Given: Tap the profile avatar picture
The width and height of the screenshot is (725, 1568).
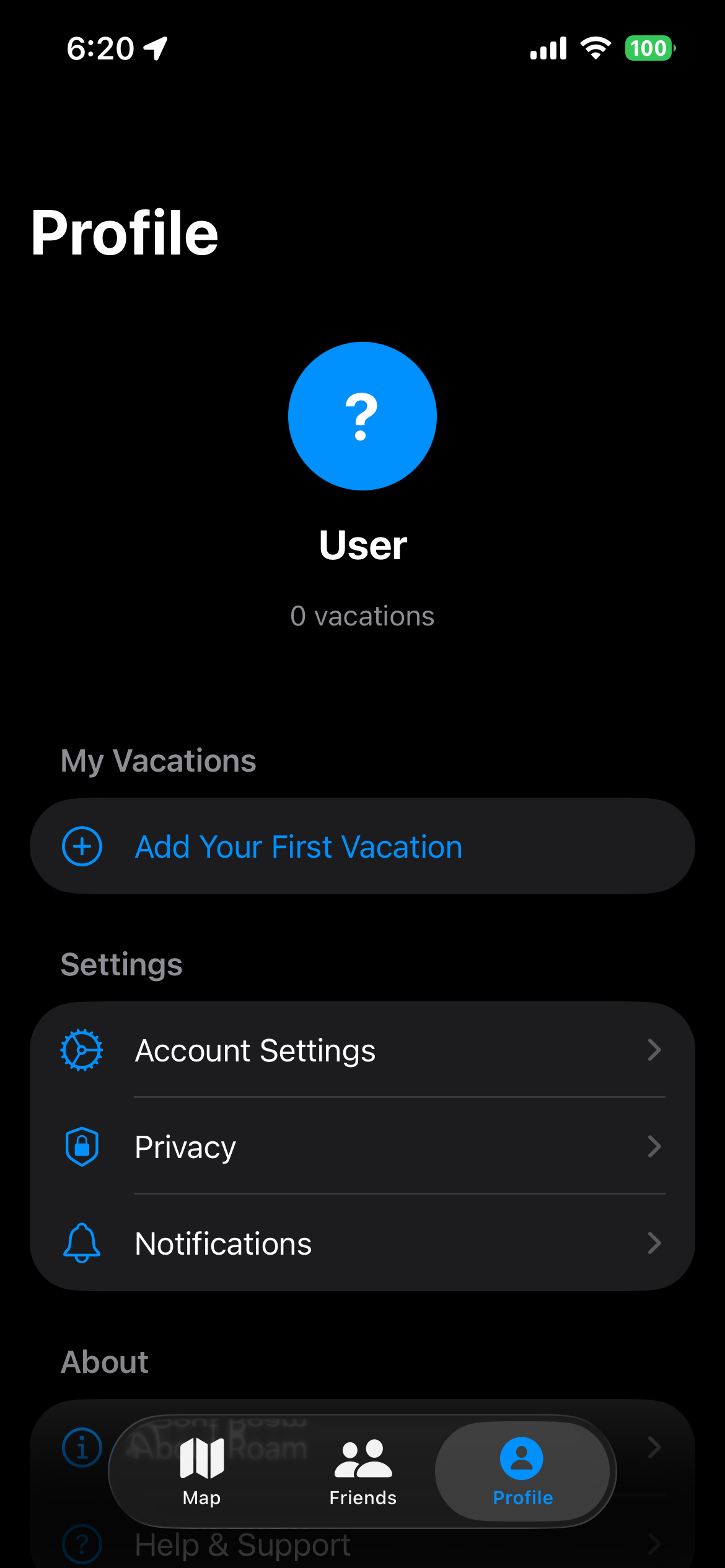Looking at the screenshot, I should [x=362, y=416].
